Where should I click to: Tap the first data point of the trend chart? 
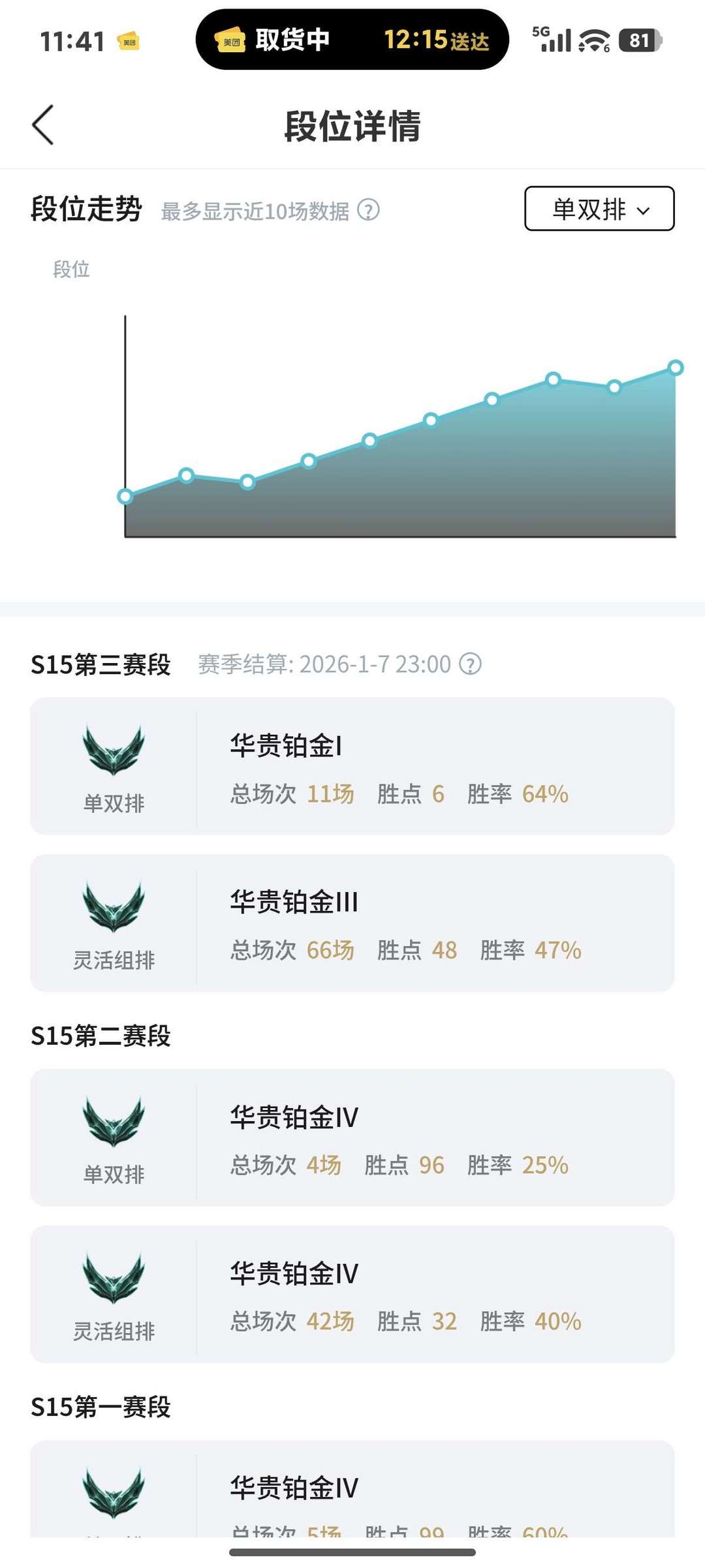(125, 497)
